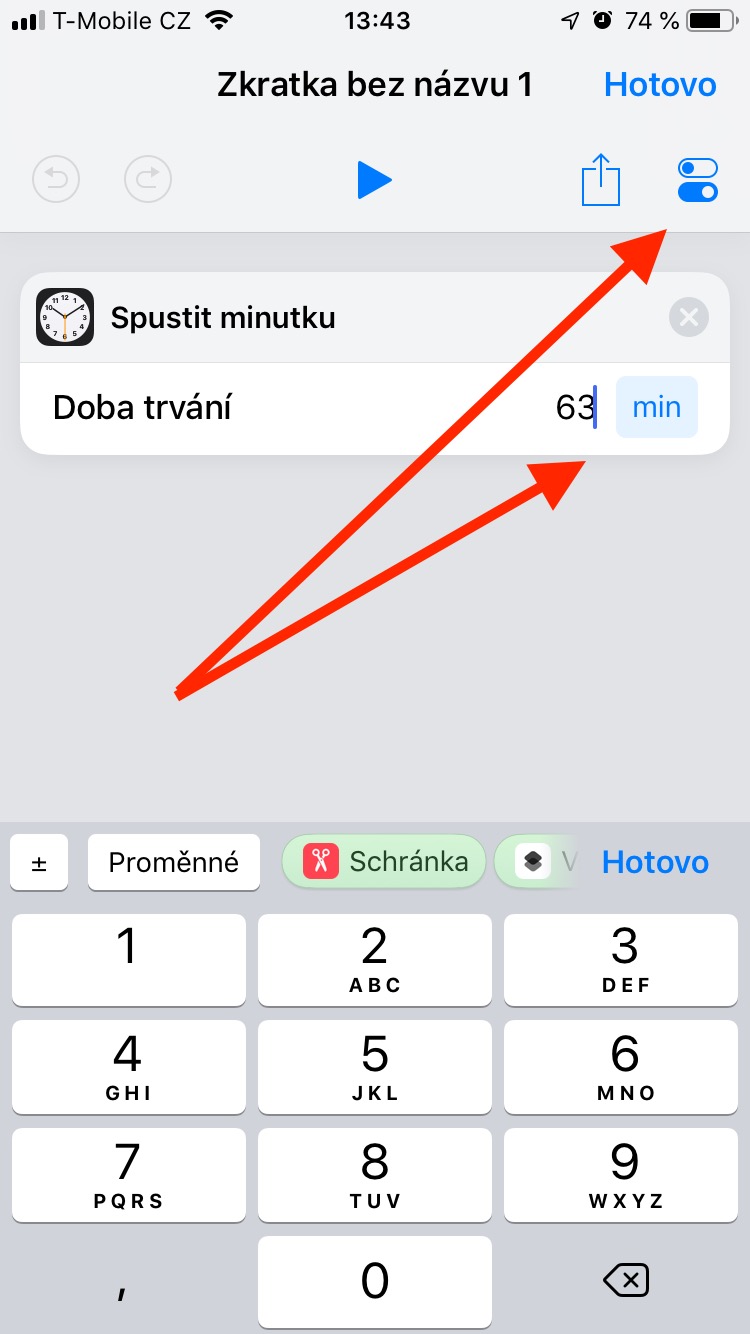Insert a variable via Proměnné

coord(174,862)
